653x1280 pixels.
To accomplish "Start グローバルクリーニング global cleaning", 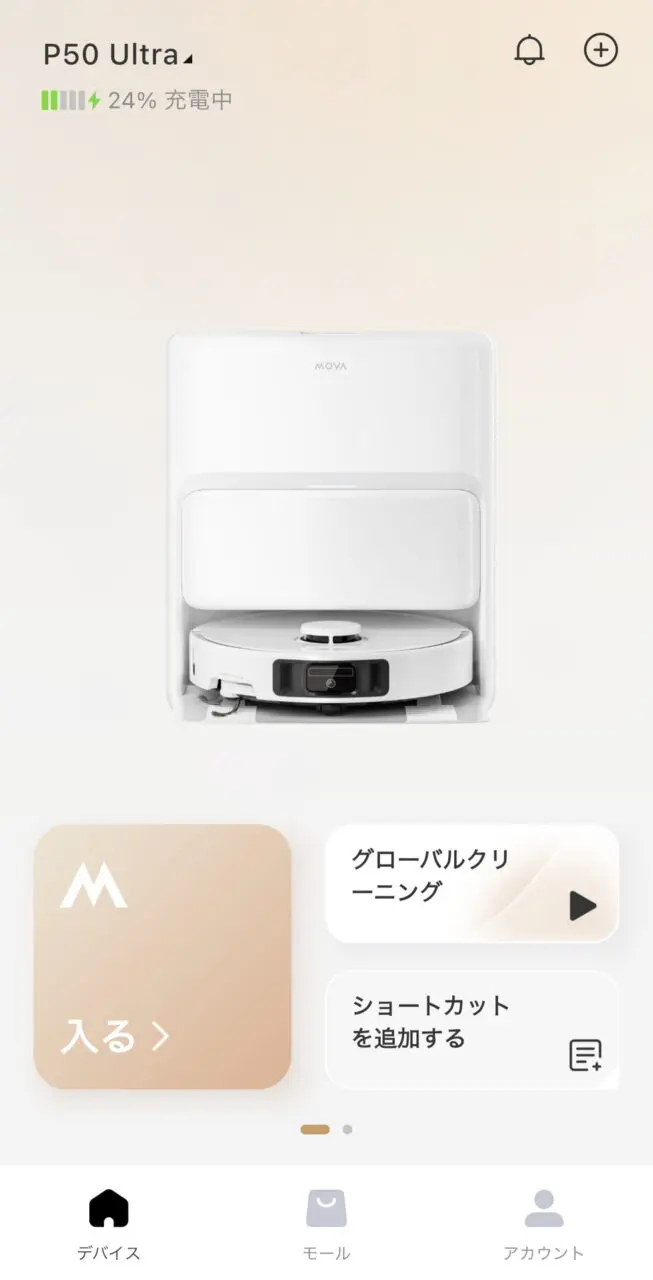I will coord(581,906).
